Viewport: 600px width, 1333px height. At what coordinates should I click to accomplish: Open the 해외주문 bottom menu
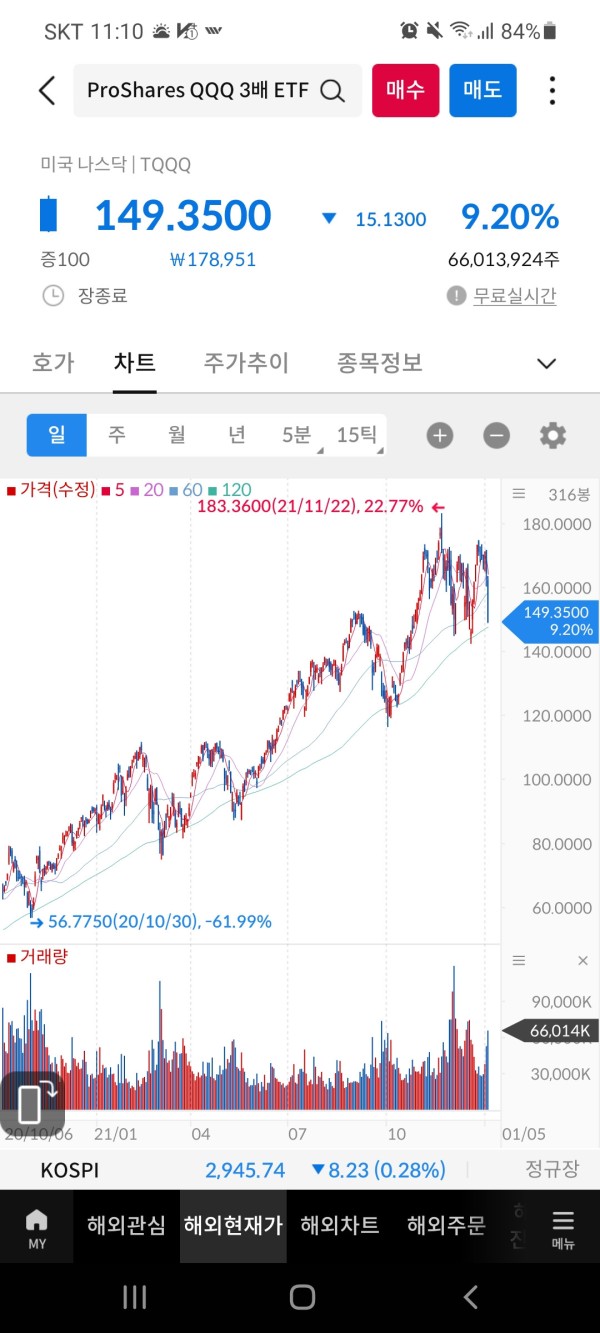click(x=445, y=1225)
